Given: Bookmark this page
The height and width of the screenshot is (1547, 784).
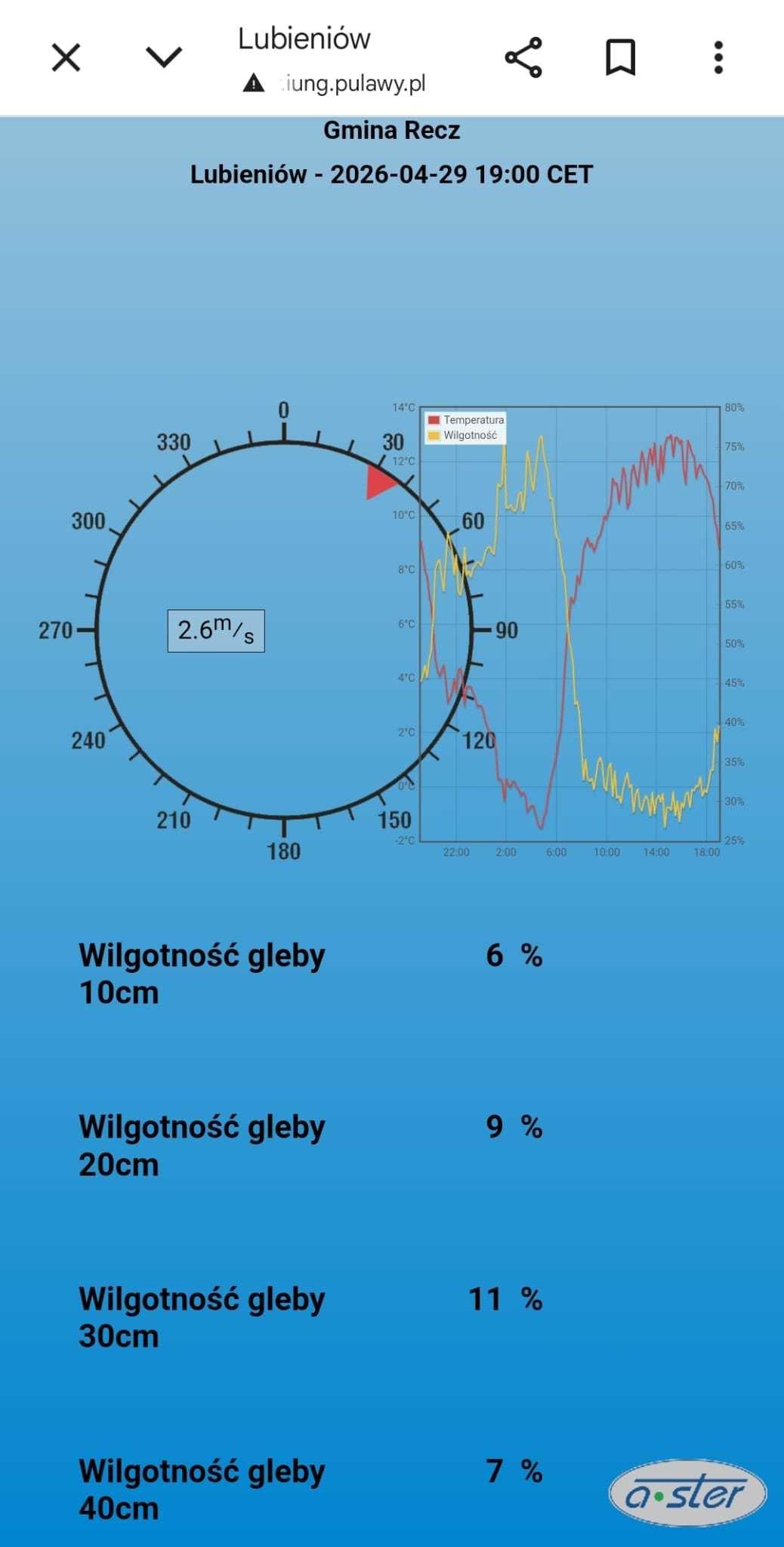Looking at the screenshot, I should coord(621,57).
